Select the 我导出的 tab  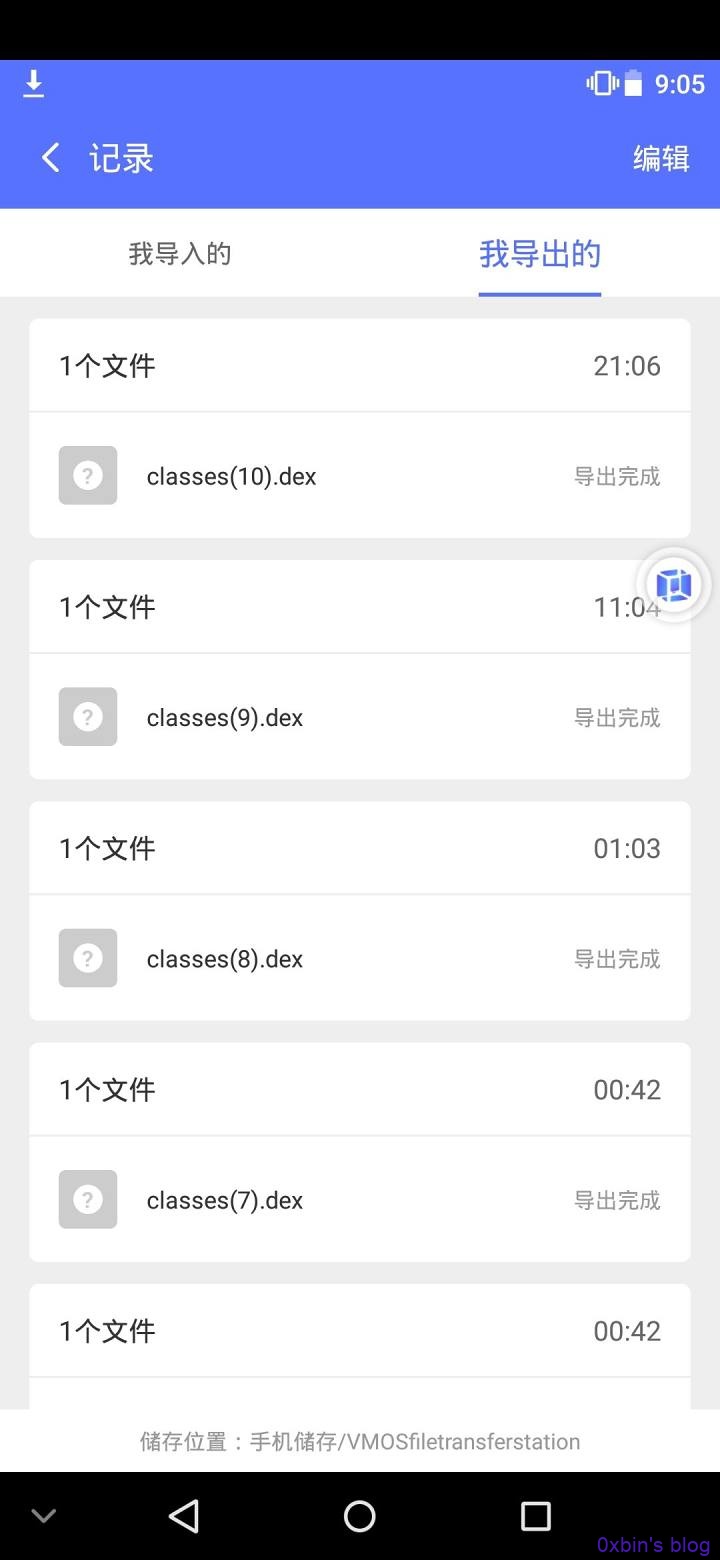540,254
